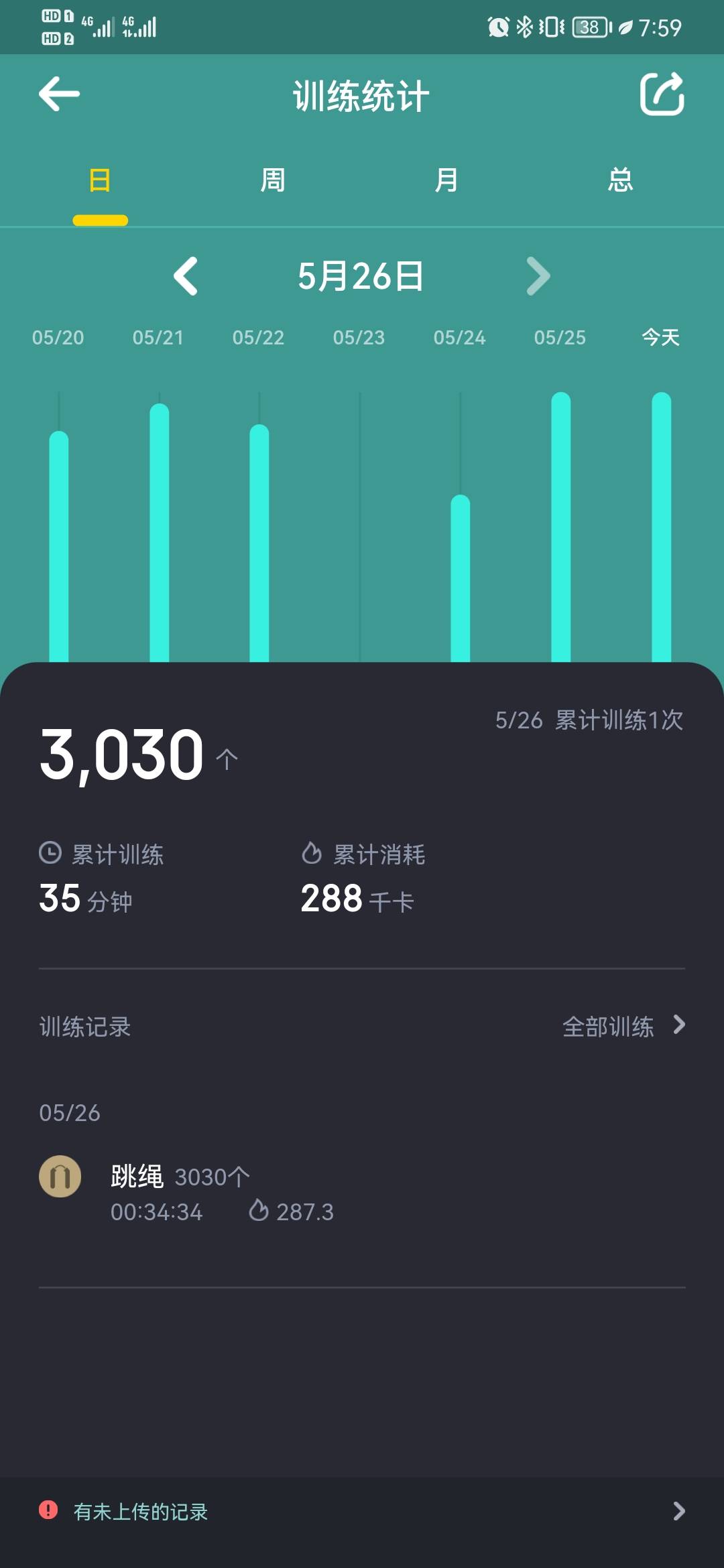Switch to the 月 statistics tab

(446, 180)
